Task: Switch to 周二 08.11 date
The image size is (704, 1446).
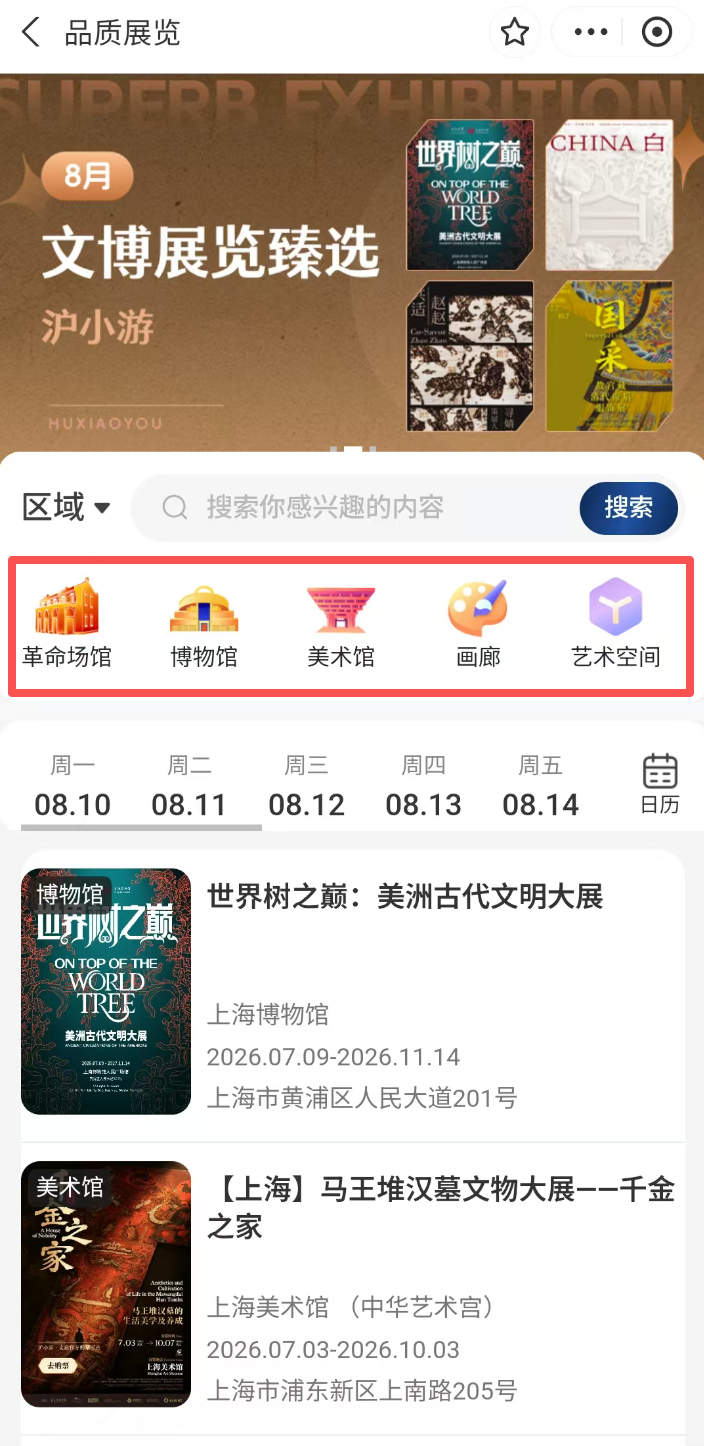Action: coord(190,787)
